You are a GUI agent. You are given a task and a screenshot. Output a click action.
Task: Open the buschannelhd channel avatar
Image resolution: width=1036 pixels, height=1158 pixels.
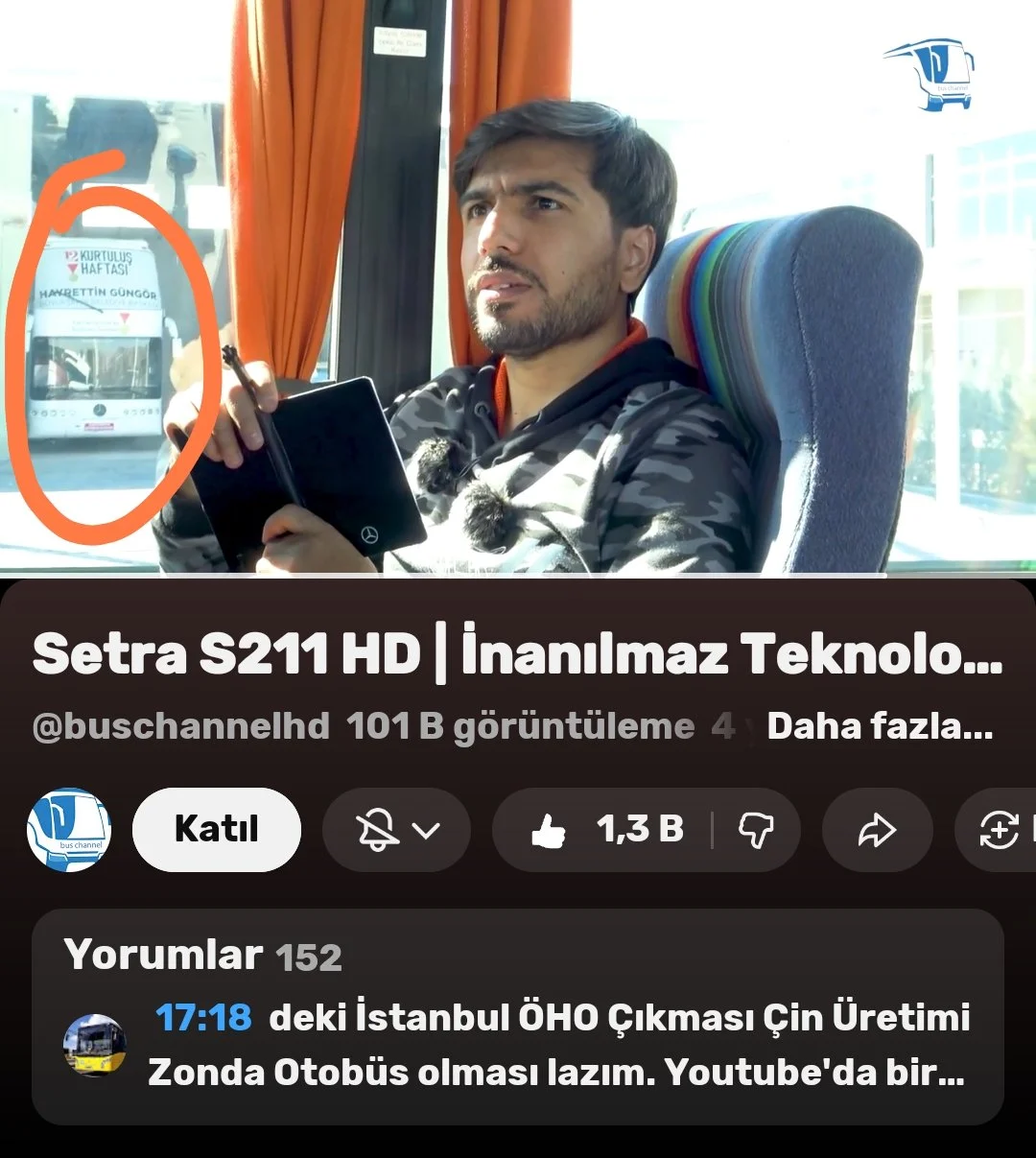pos(68,830)
